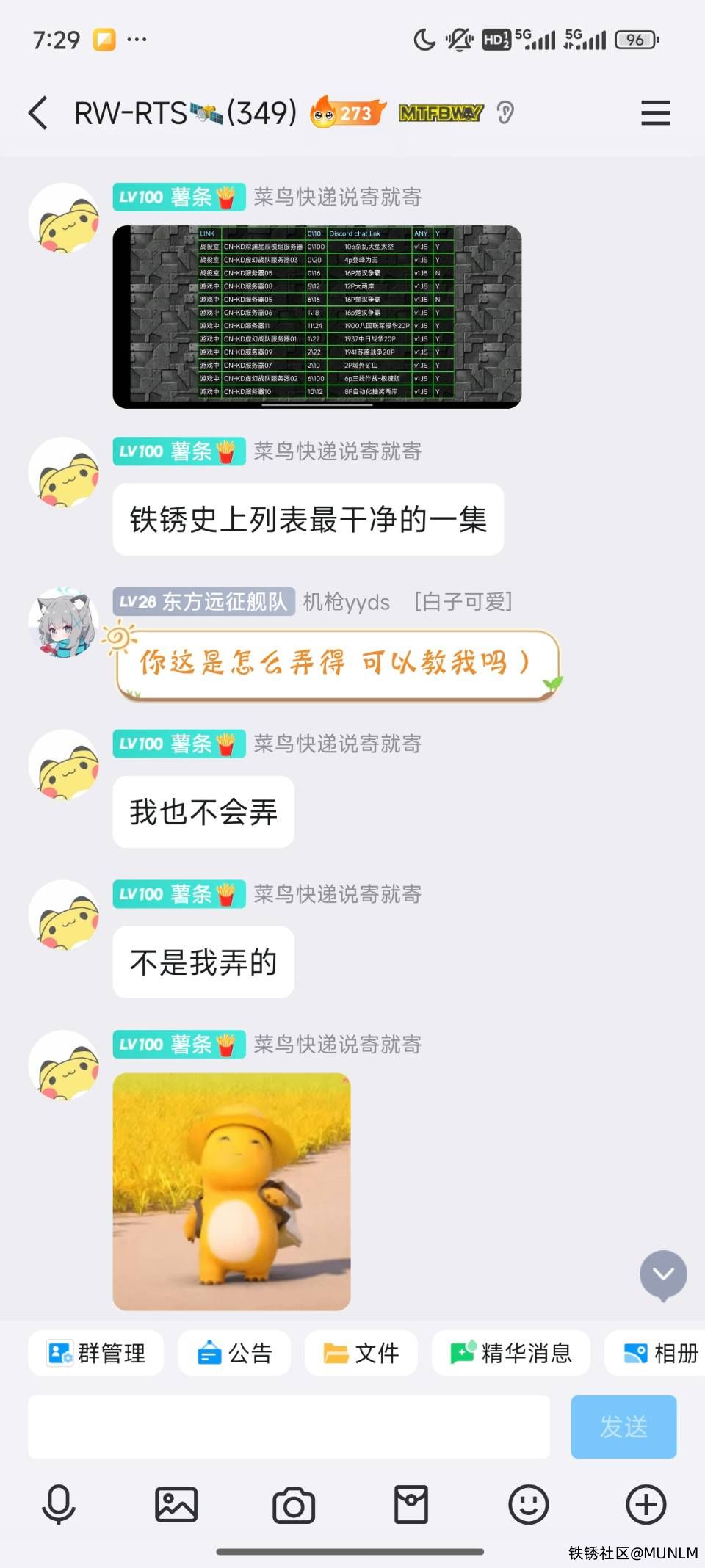View profile of 机枪yyds by avatar
705x1568 pixels.
pyautogui.click(x=64, y=623)
